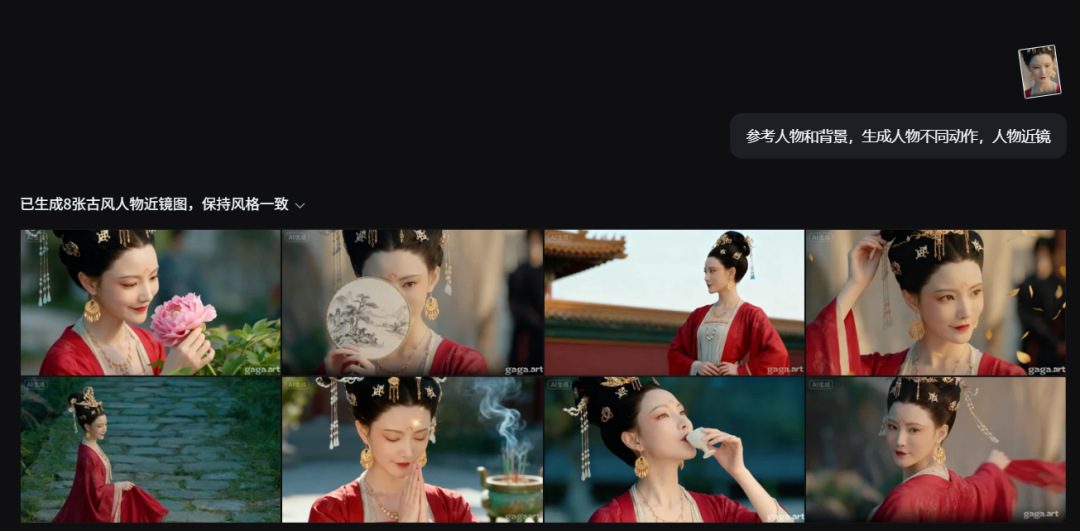The image size is (1080, 531).
Task: Open the reference image thumbnail in the prompt
Action: (x=1039, y=71)
